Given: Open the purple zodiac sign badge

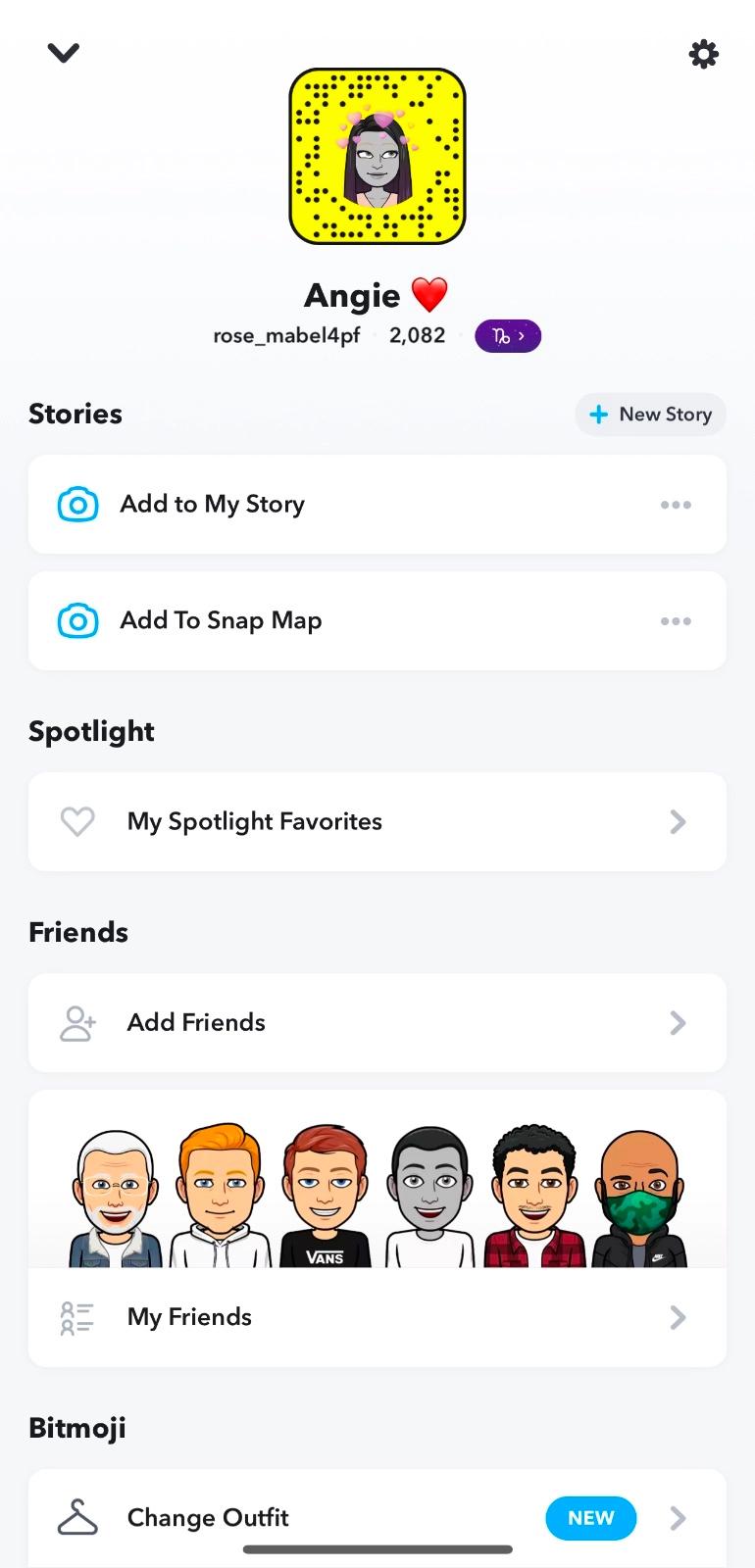Looking at the screenshot, I should point(508,336).
